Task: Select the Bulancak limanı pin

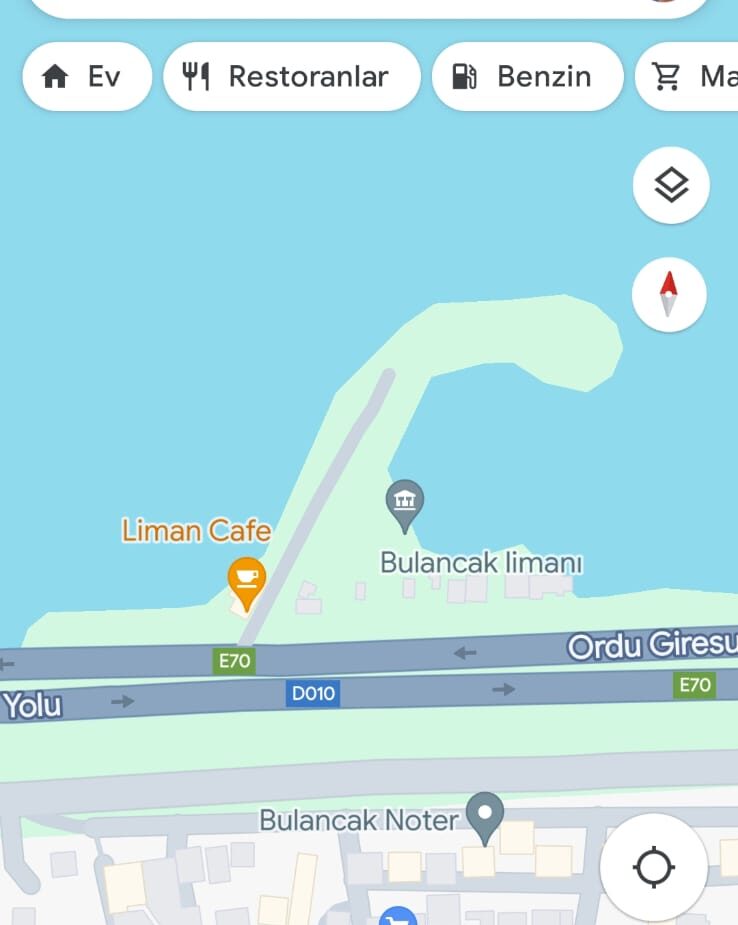Action: coord(404,504)
